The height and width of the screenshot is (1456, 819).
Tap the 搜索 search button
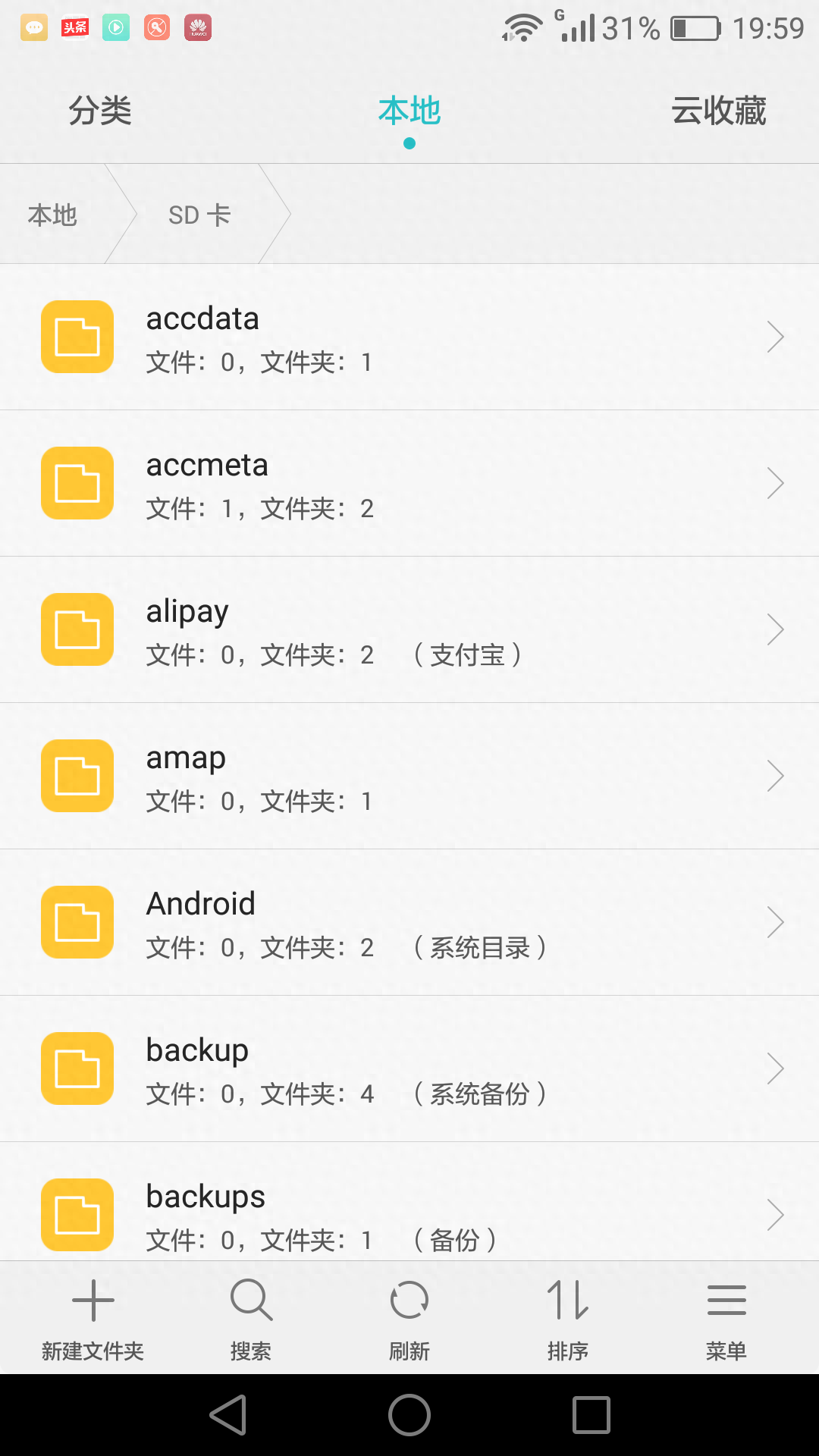251,1318
